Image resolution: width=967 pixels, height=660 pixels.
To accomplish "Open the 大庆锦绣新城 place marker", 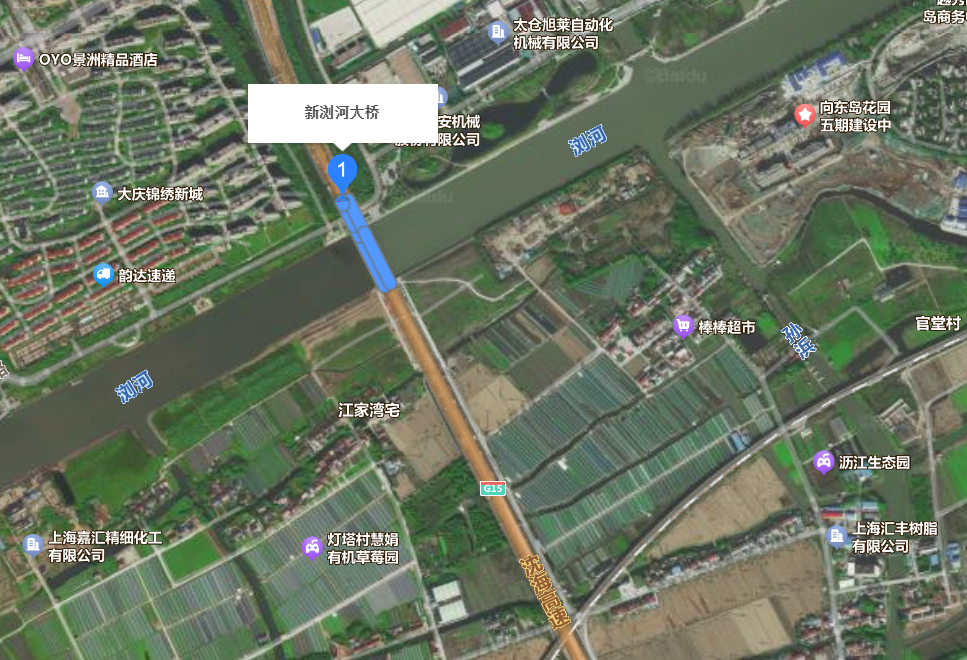I will pyautogui.click(x=101, y=193).
